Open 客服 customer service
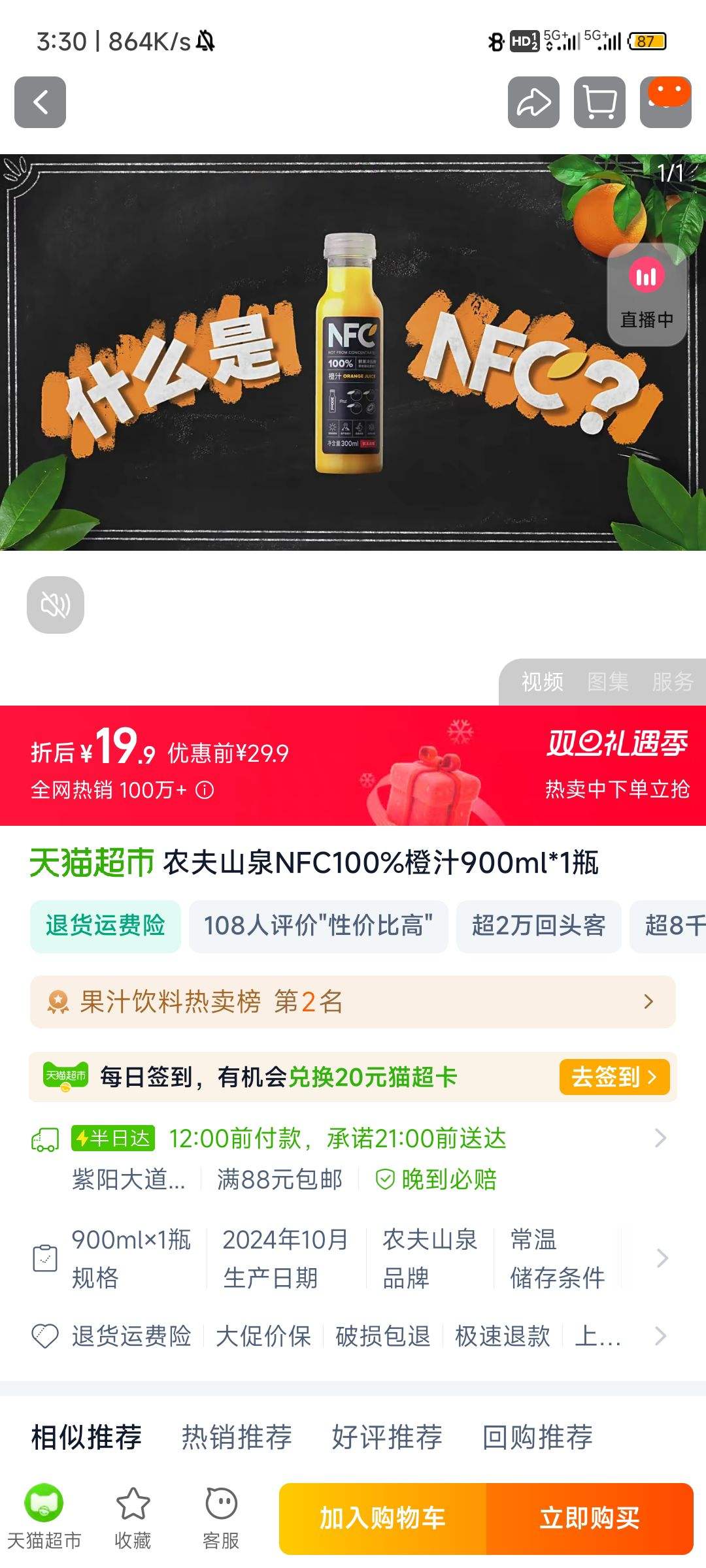The width and height of the screenshot is (706, 1568). 220,1503
